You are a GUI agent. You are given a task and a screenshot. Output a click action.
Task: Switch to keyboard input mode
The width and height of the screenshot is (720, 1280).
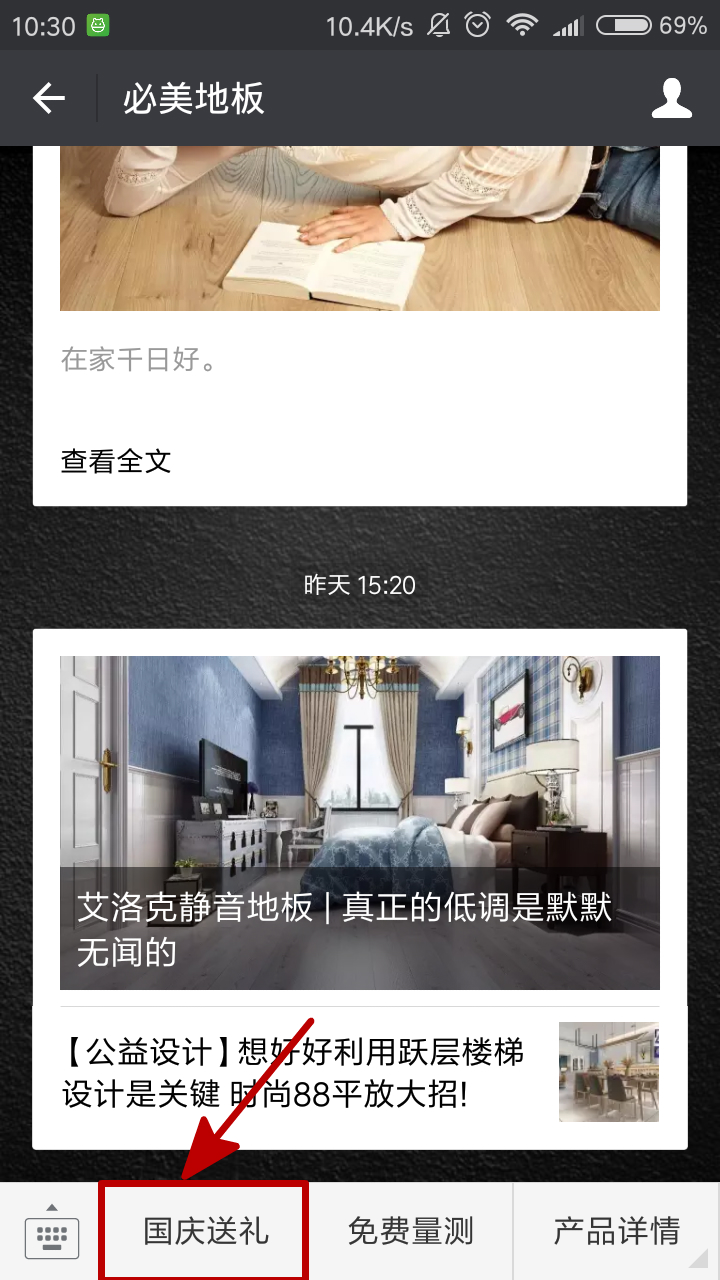pyautogui.click(x=51, y=1232)
